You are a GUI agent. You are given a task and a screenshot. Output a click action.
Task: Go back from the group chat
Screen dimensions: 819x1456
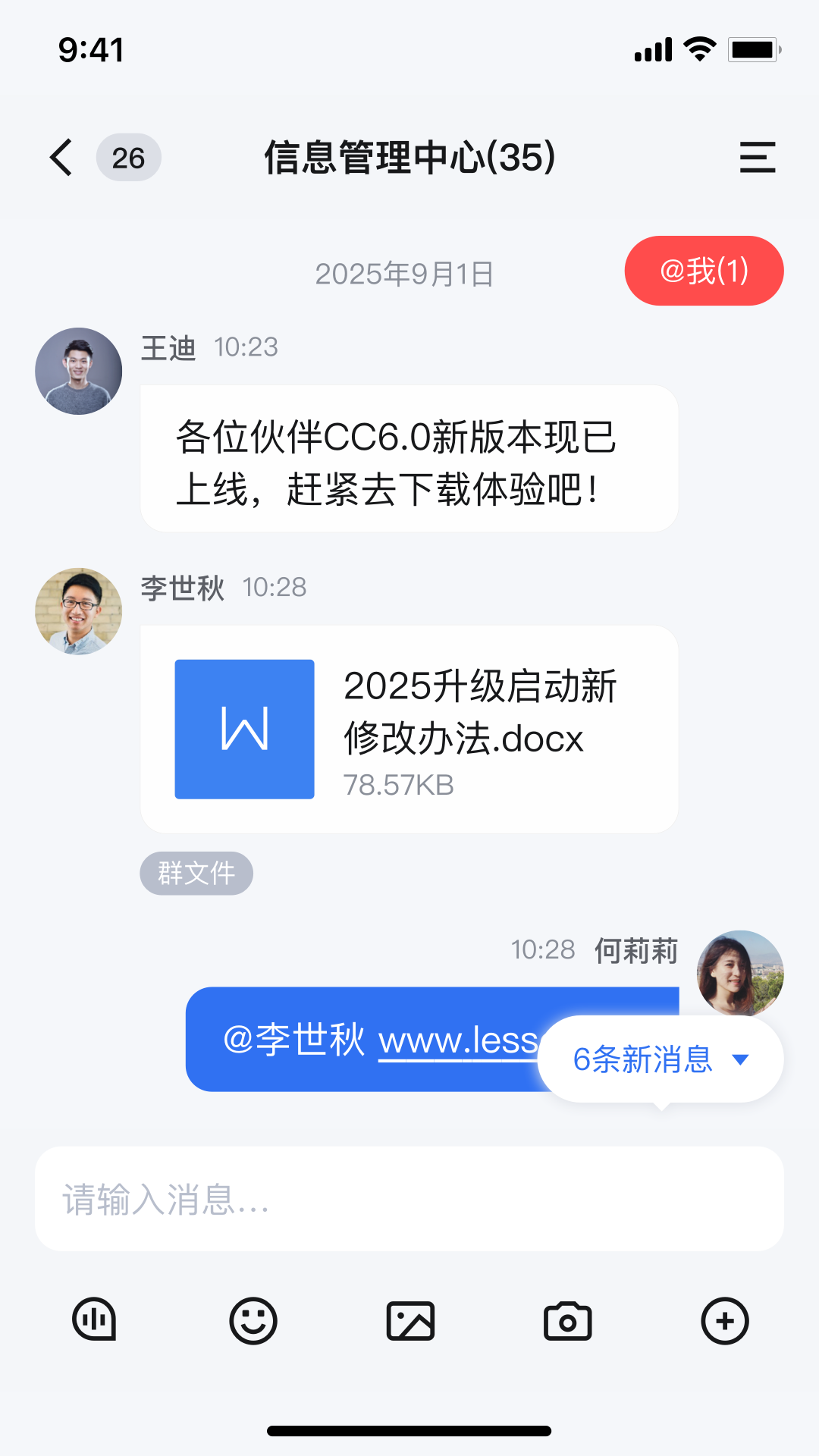62,158
